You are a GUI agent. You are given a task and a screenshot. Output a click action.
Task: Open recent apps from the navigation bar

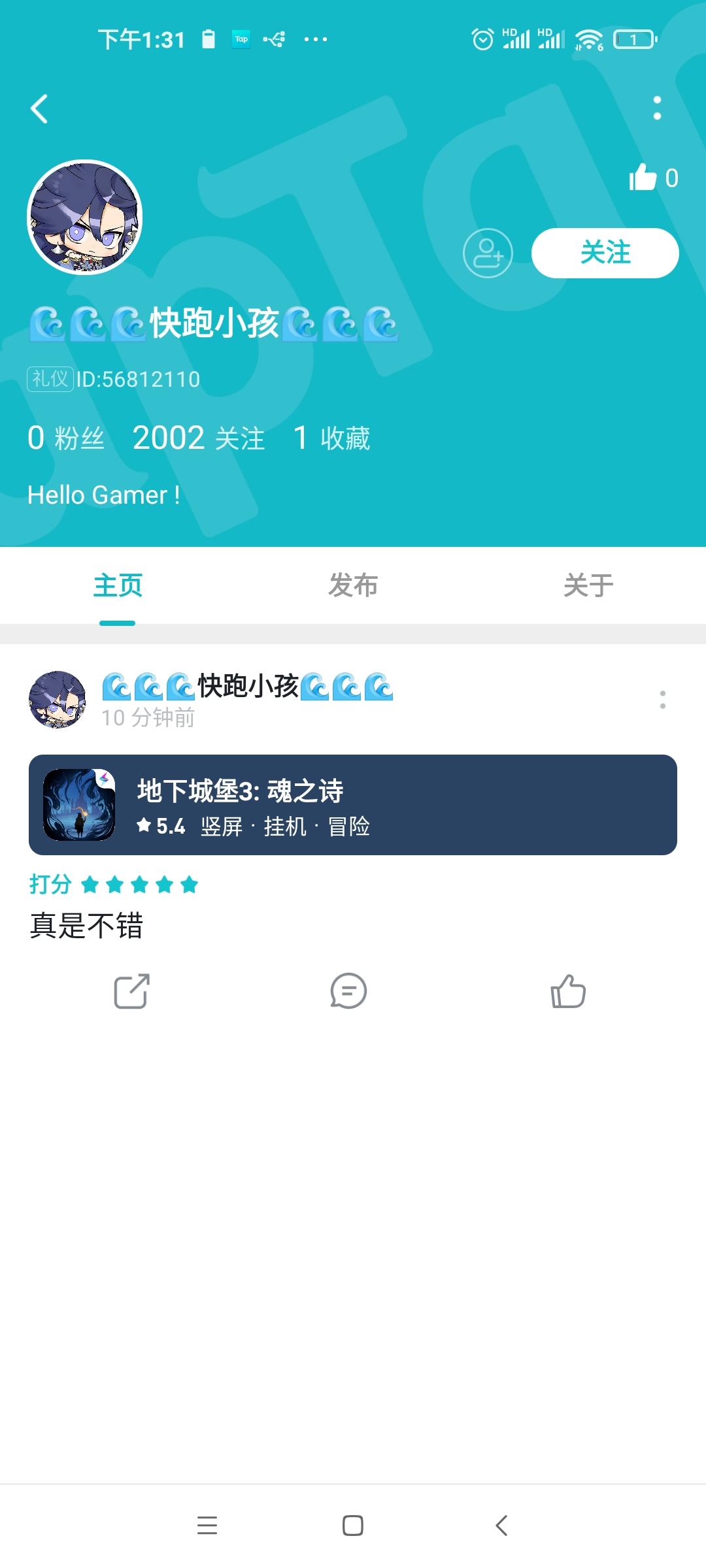pos(207,1526)
